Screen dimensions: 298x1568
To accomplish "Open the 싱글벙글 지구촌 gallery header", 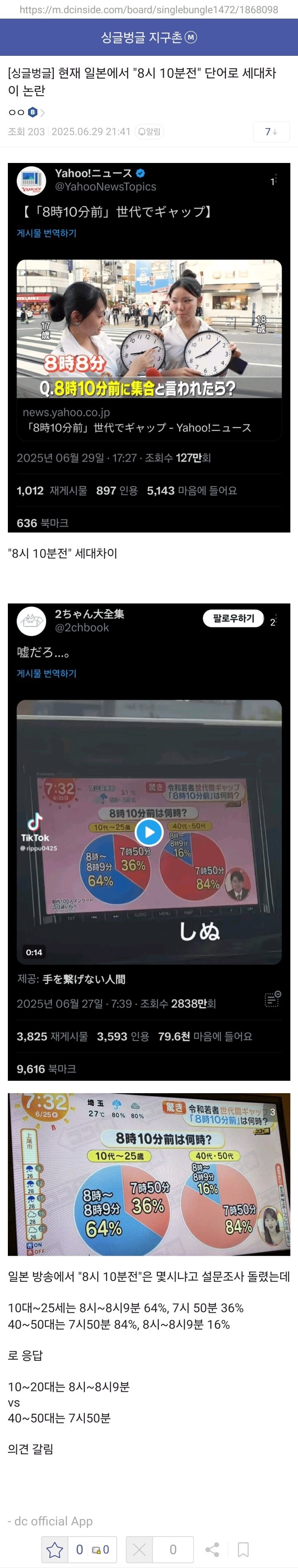I will pyautogui.click(x=149, y=38).
